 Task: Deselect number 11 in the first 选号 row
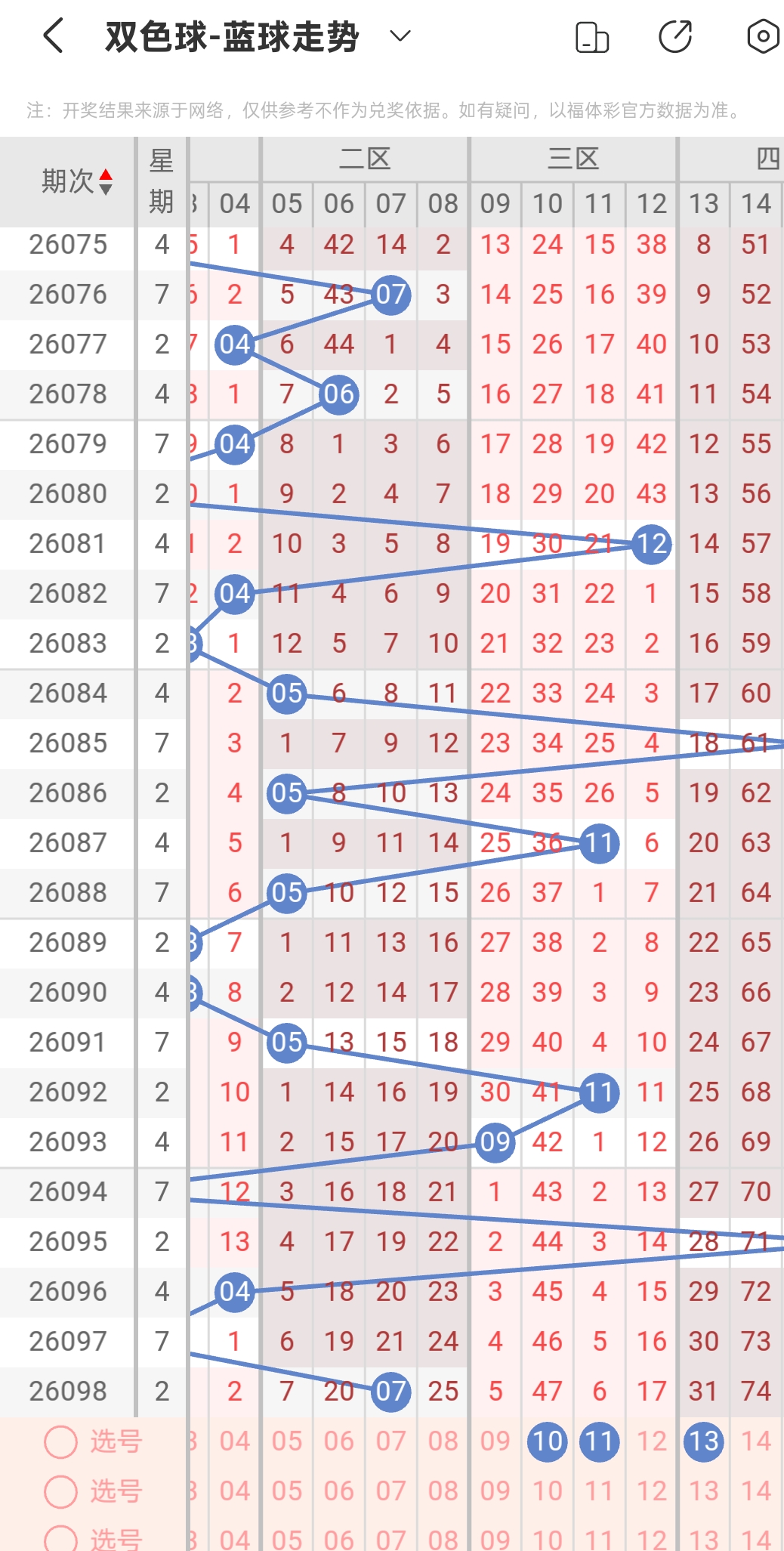(x=599, y=1441)
